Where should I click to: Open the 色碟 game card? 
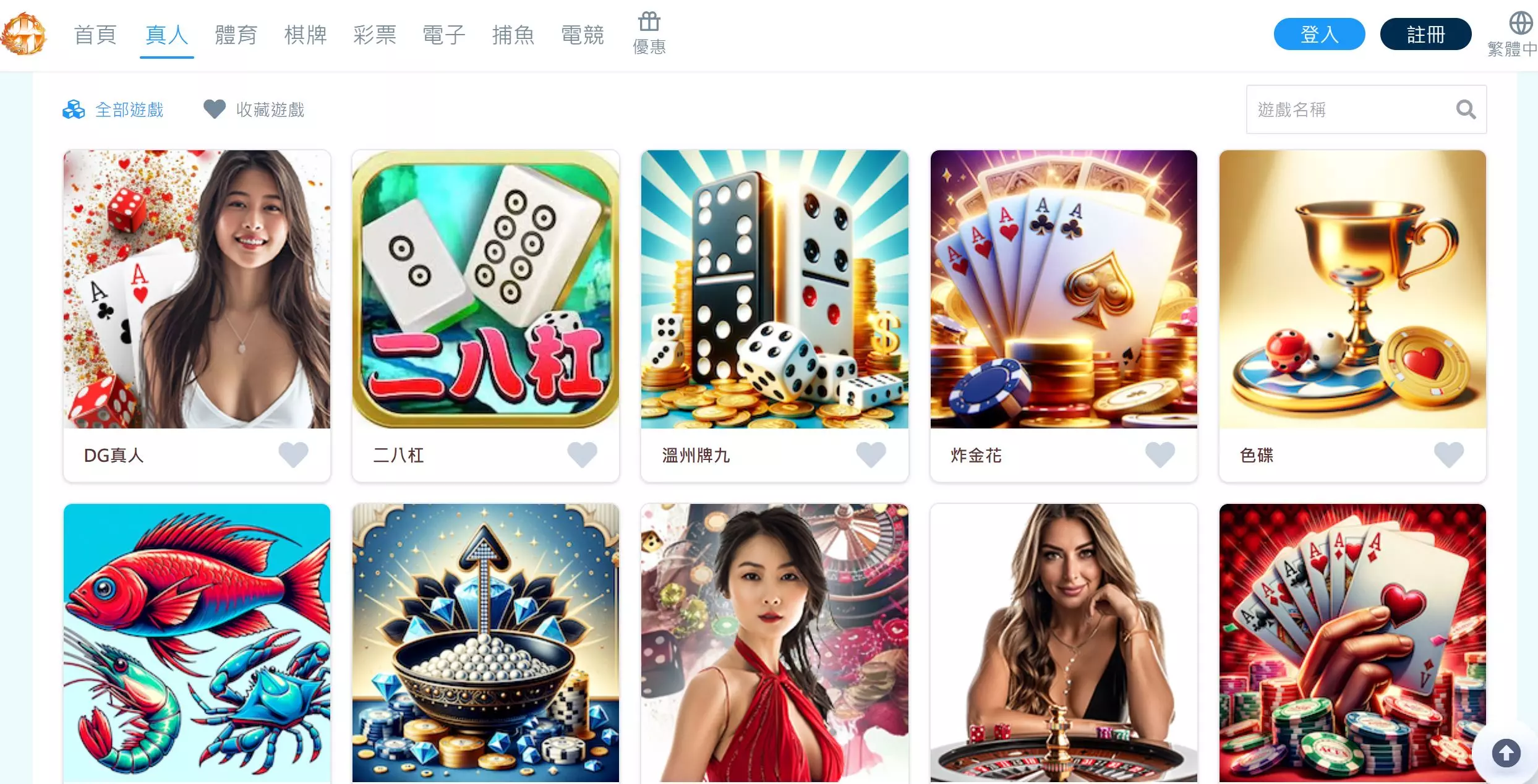click(x=1352, y=289)
